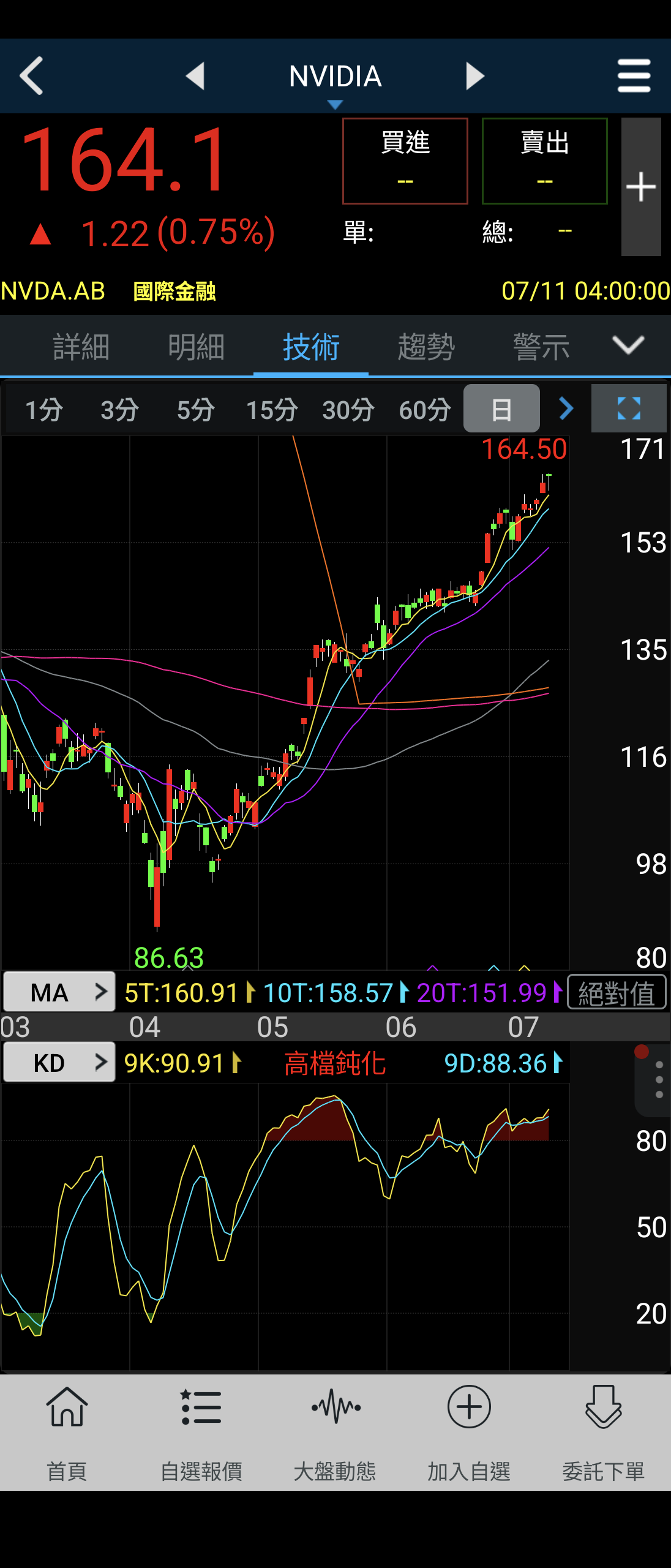Screen dimensions: 671x1568
Task: Open the KD indicator selector
Action: coord(59,1063)
